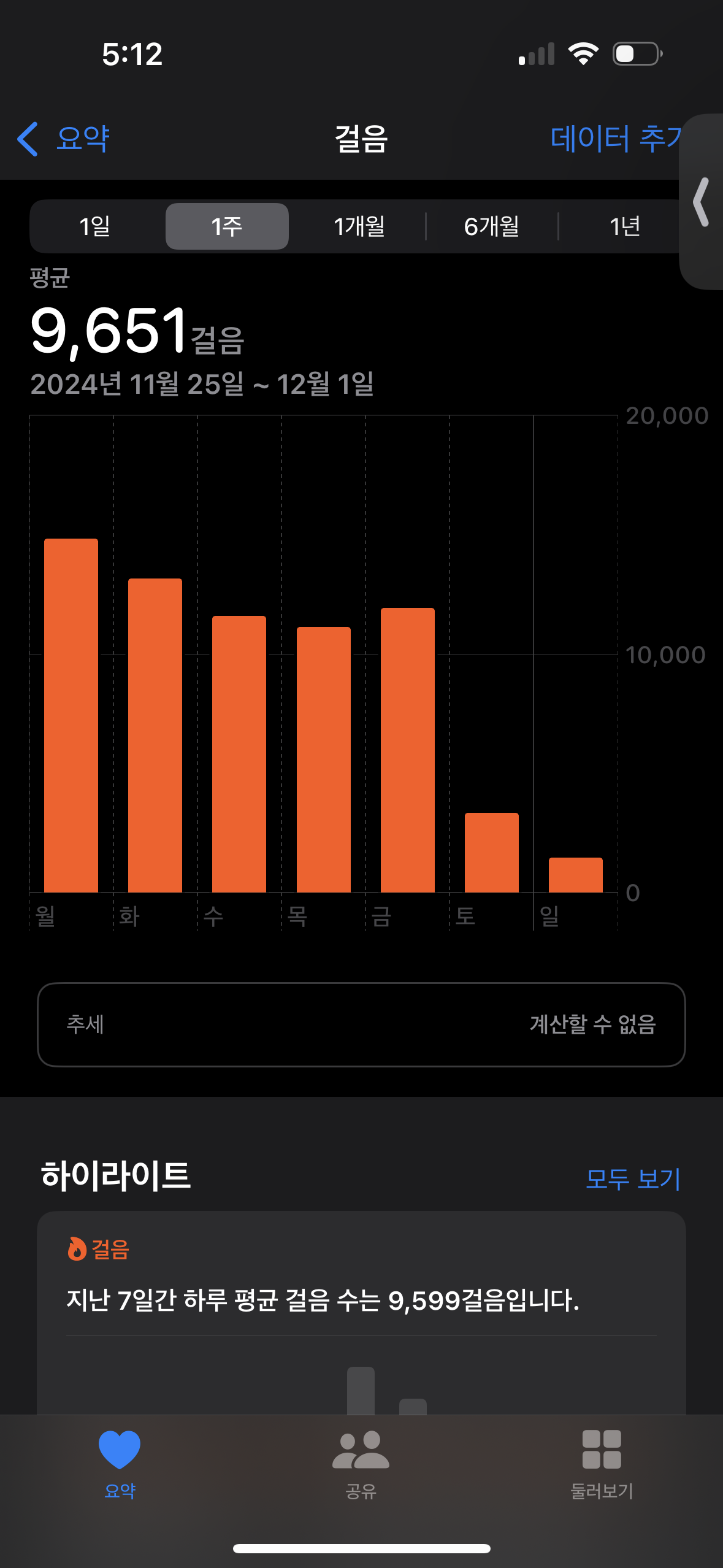Screen dimensions: 723x1568
Task: Switch to the 1년 view
Action: tap(624, 226)
